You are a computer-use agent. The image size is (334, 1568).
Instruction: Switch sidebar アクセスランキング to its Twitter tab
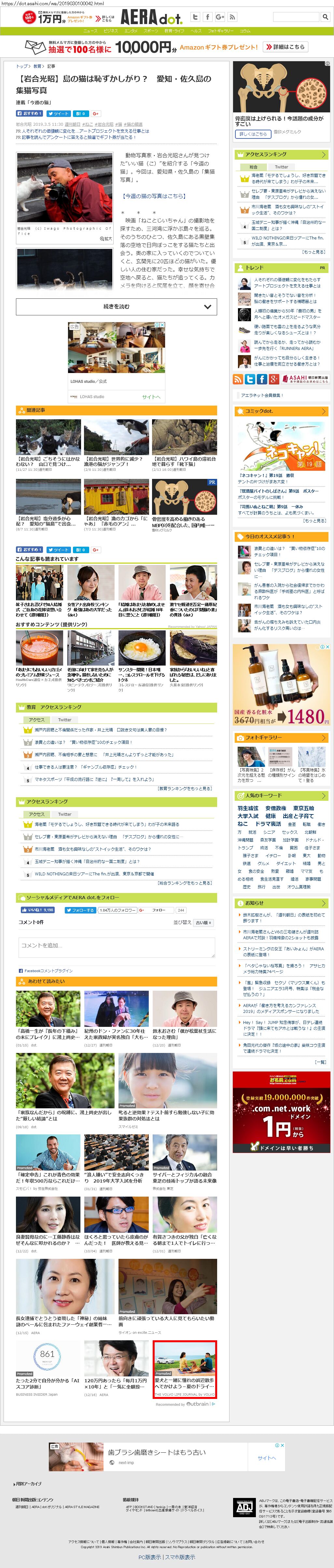click(281, 167)
